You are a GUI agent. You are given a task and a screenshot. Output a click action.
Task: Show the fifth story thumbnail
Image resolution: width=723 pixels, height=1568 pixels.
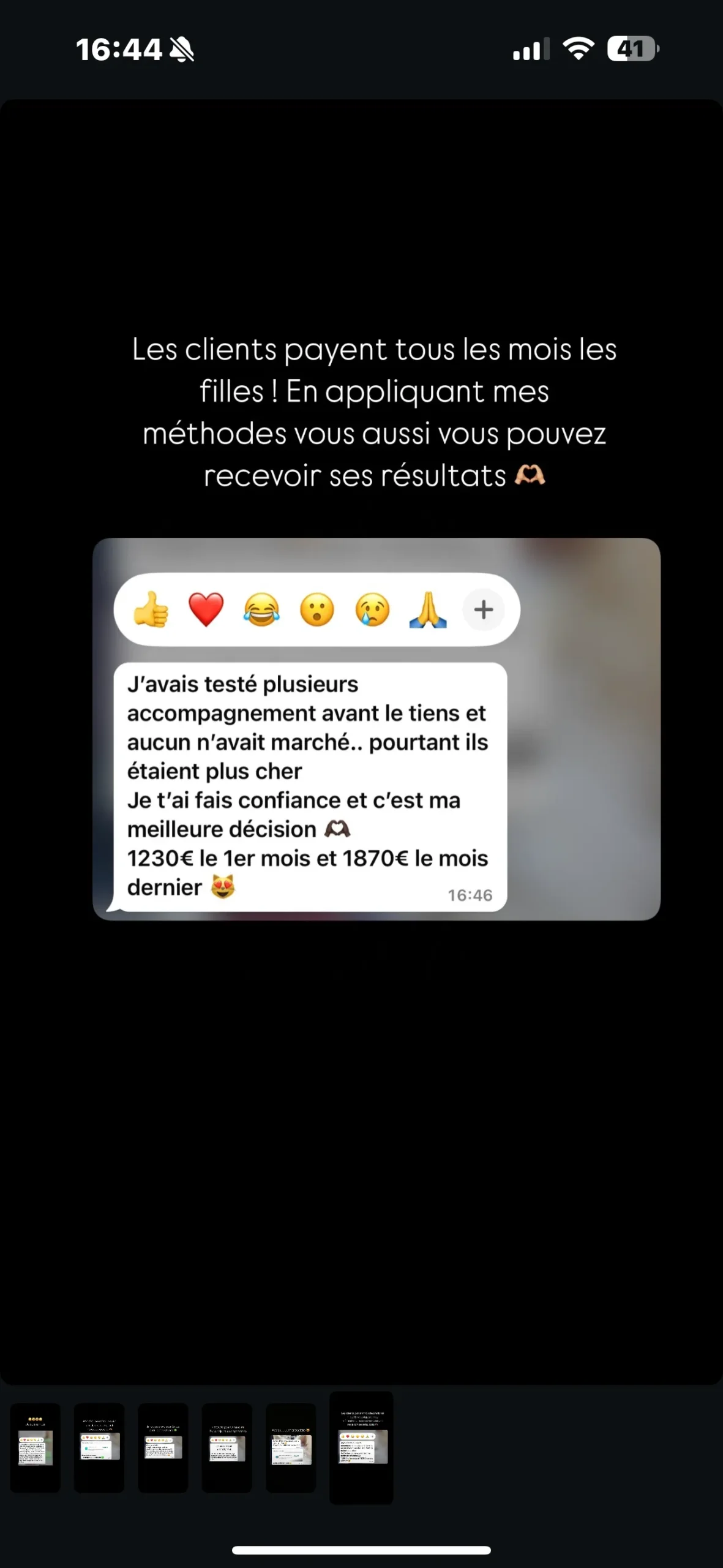tap(291, 1447)
